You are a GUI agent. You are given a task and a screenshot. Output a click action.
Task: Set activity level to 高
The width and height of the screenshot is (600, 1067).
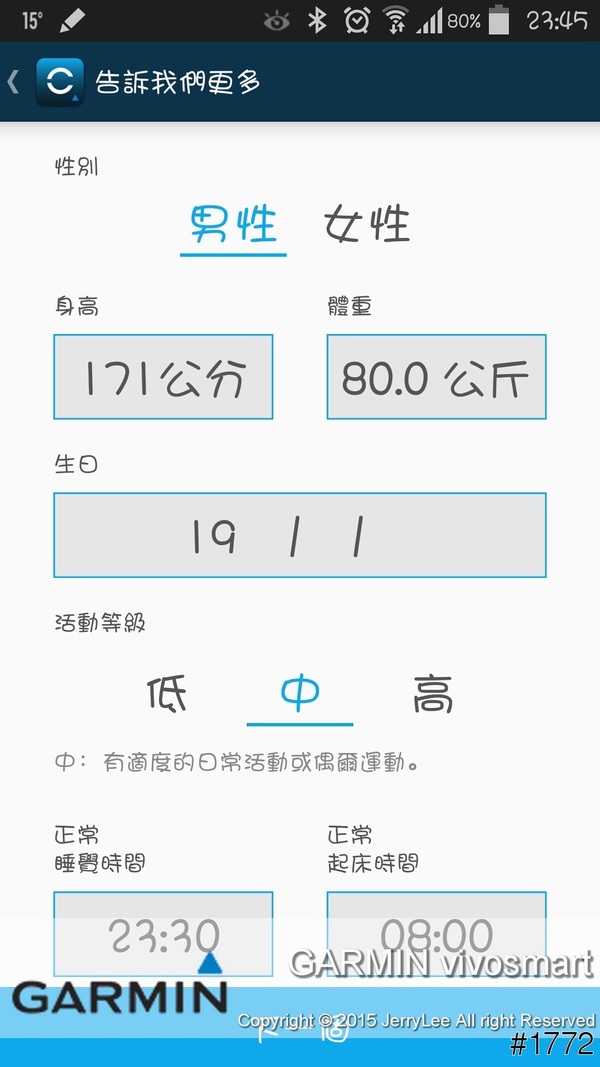tap(433, 693)
